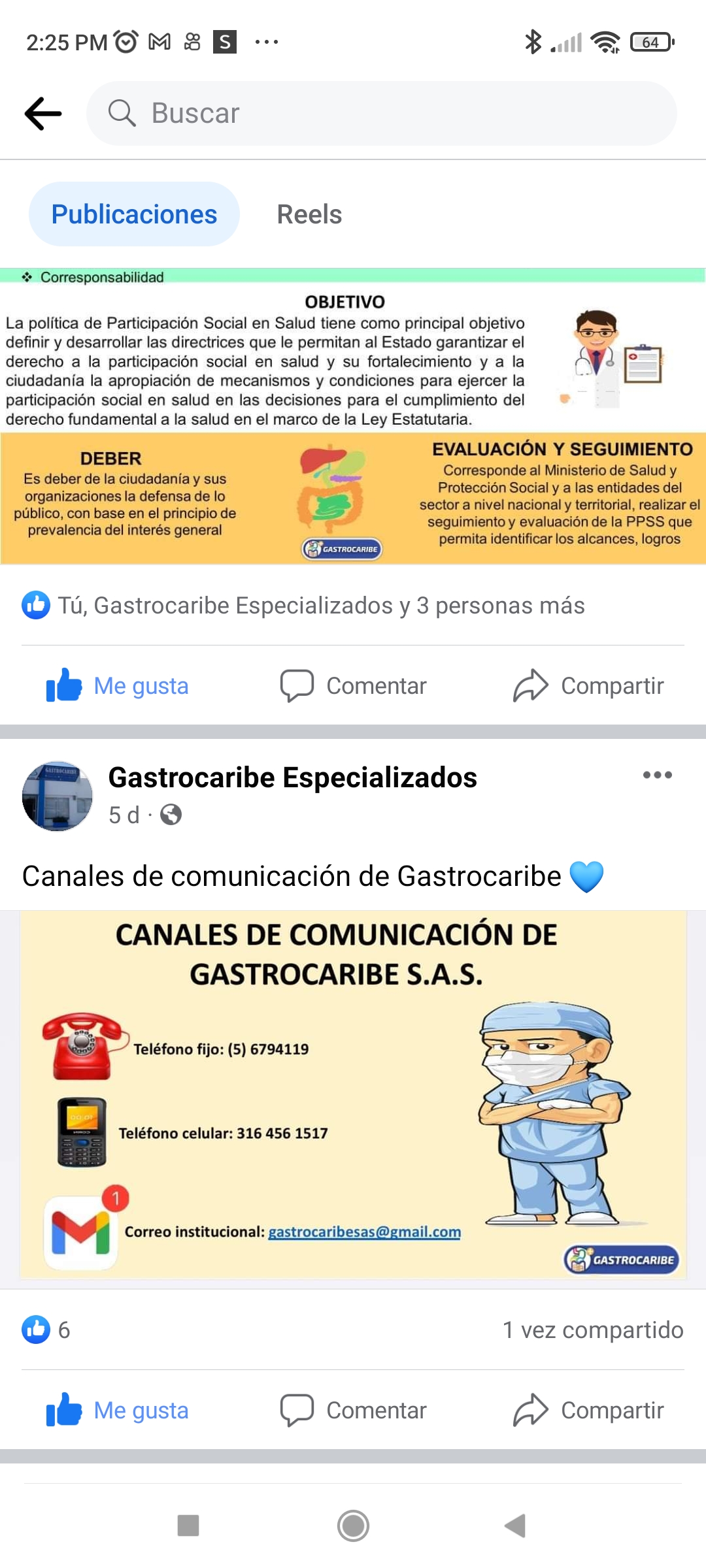Tap the Buscar search field
Image resolution: width=706 pixels, height=1568 pixels.
pyautogui.click(x=382, y=114)
